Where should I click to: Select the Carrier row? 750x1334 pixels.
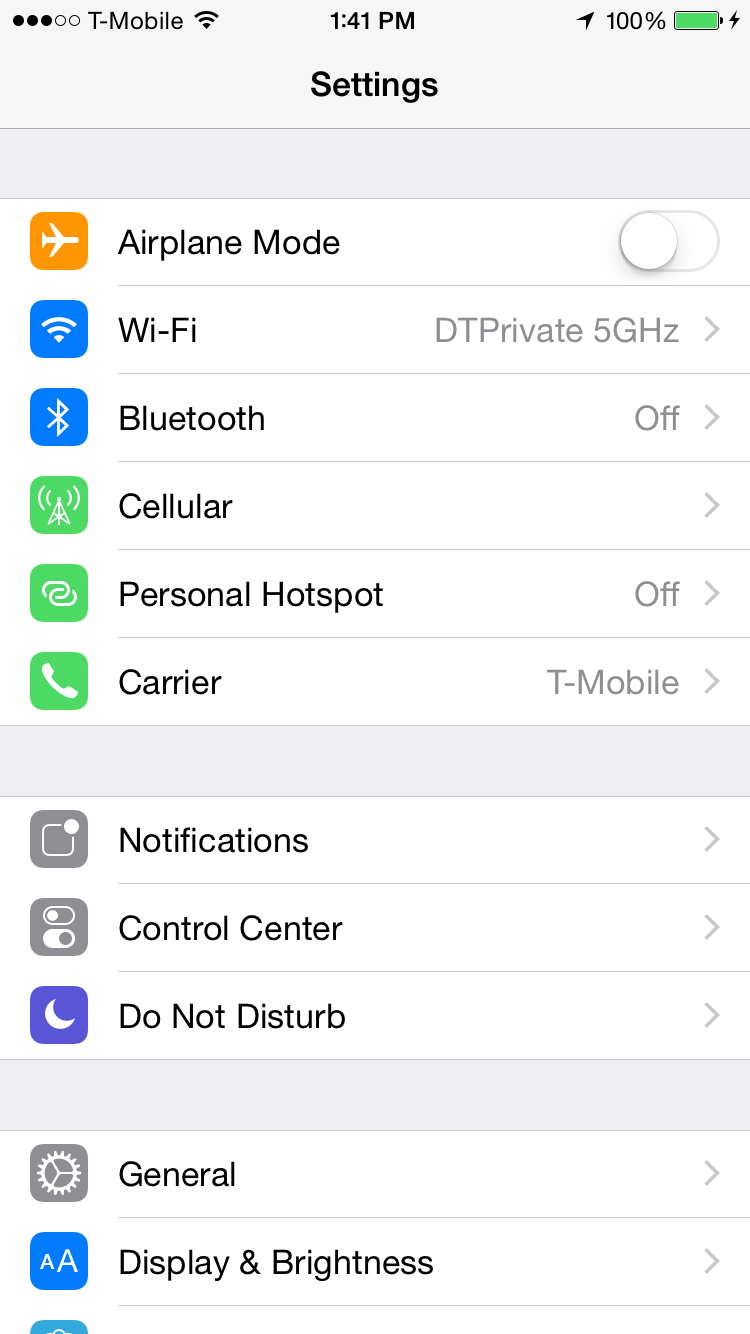pyautogui.click(x=375, y=682)
